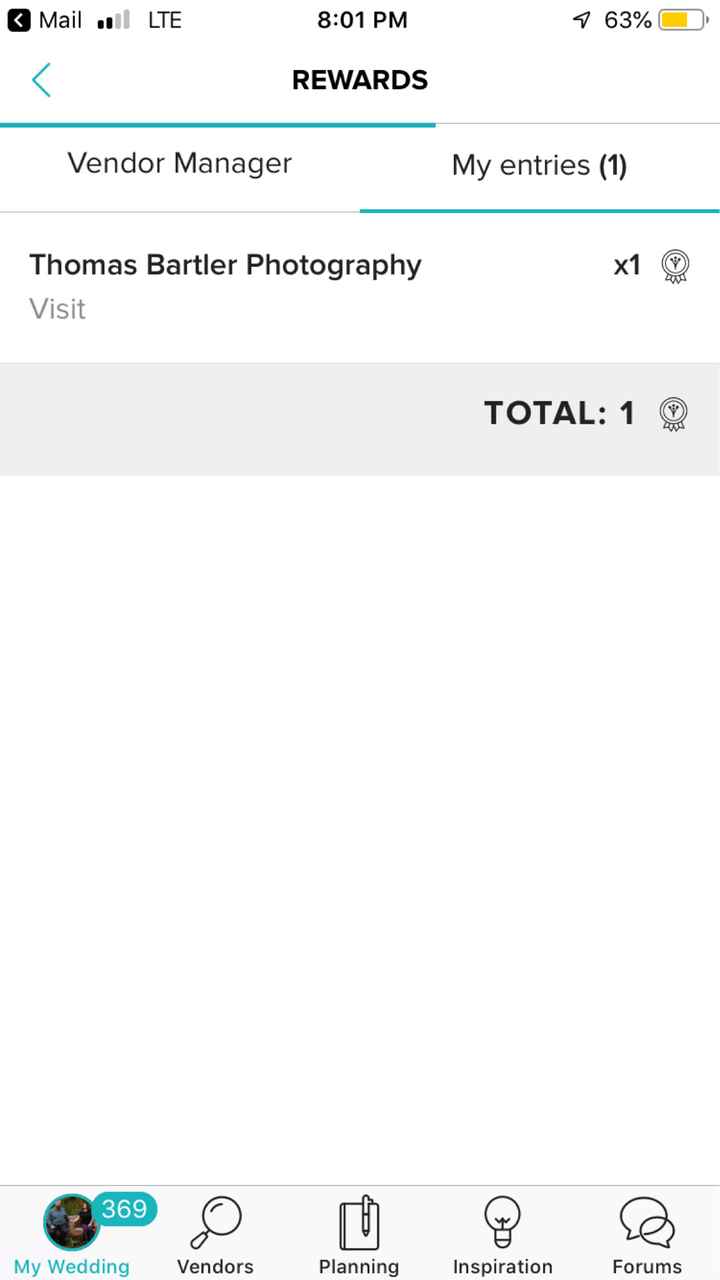Image resolution: width=720 pixels, height=1280 pixels.
Task: Open the My Wedding tab
Action: (x=72, y=1234)
